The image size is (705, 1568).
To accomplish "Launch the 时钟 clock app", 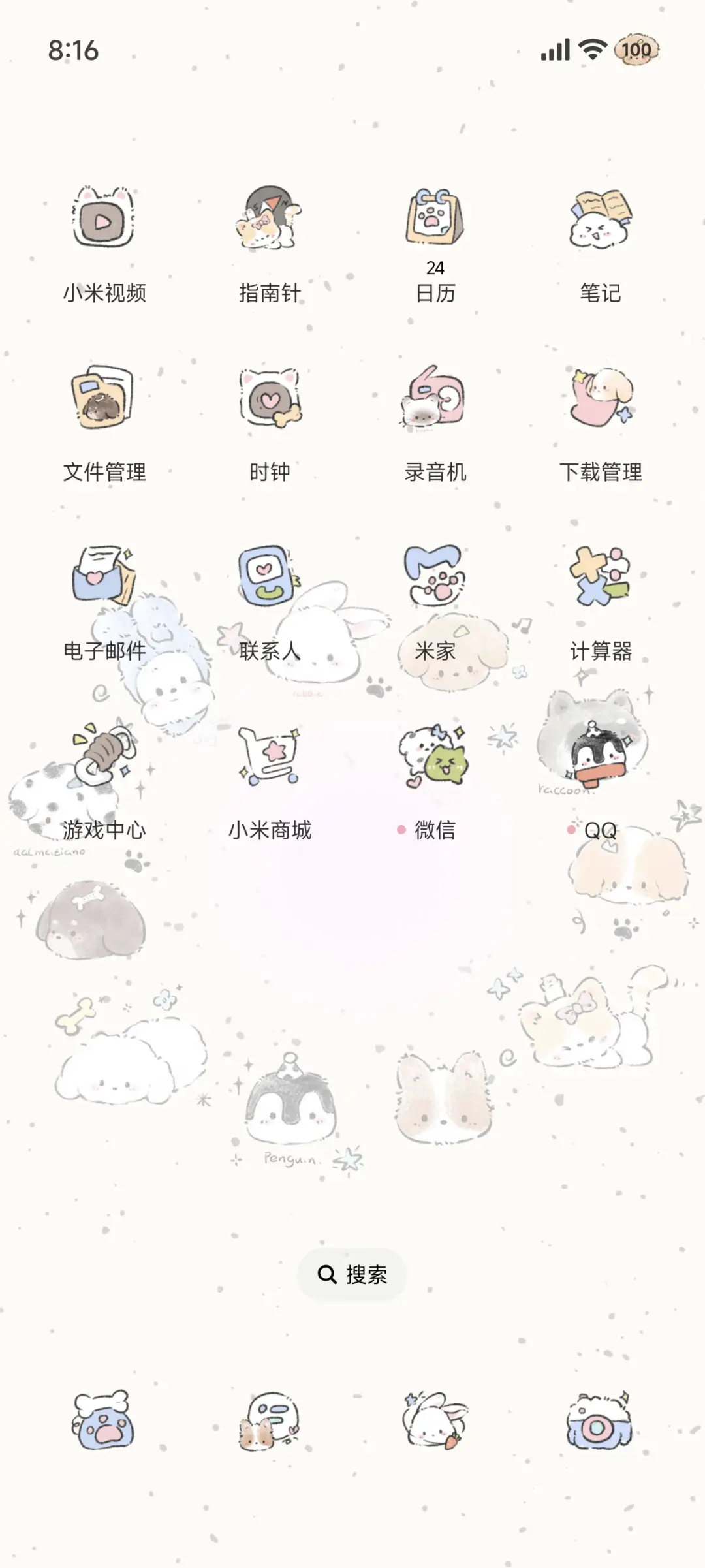I will click(268, 401).
